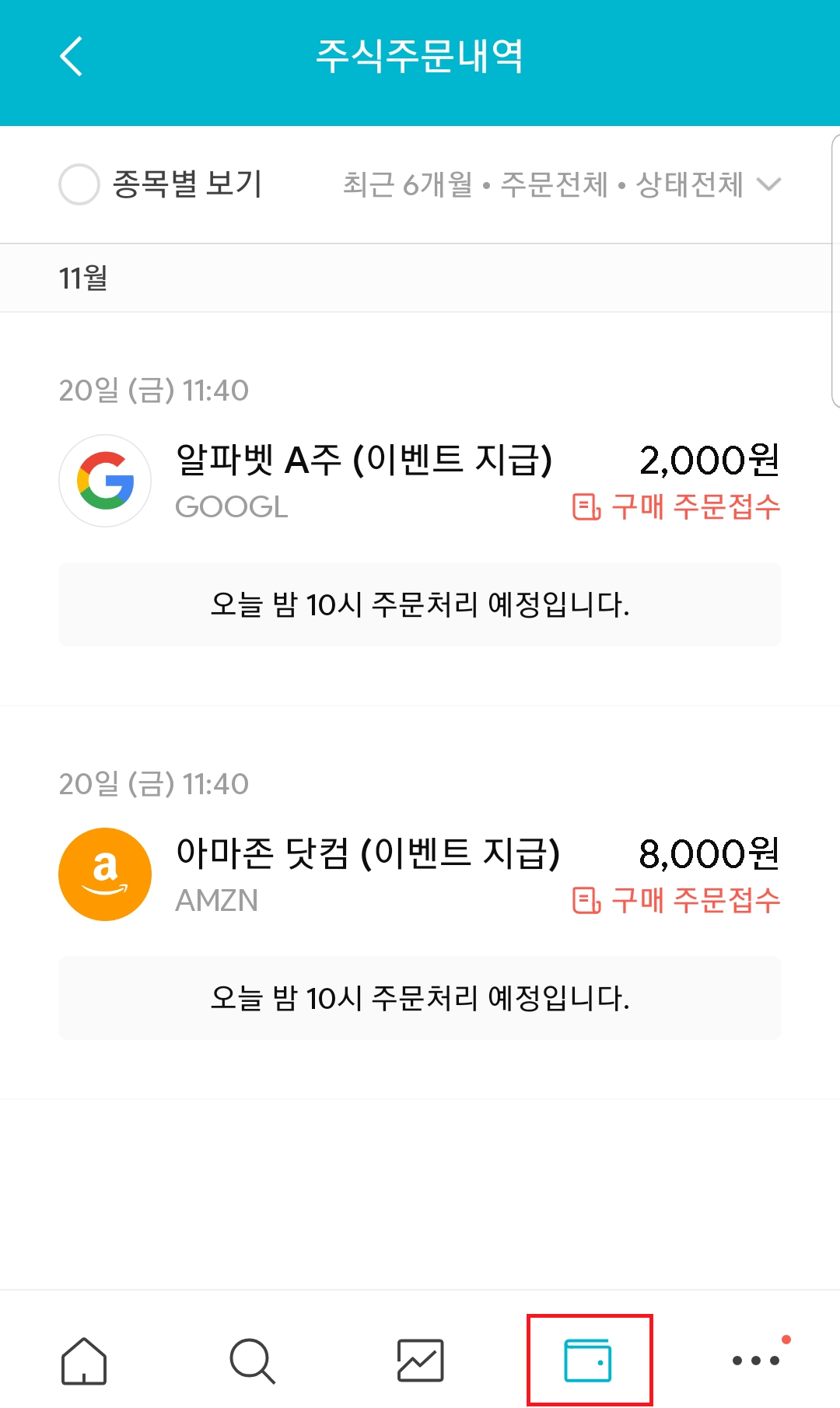Expand the 최근 6개월 filter dropdown
Screen dimensions: 840x1408
tap(562, 184)
